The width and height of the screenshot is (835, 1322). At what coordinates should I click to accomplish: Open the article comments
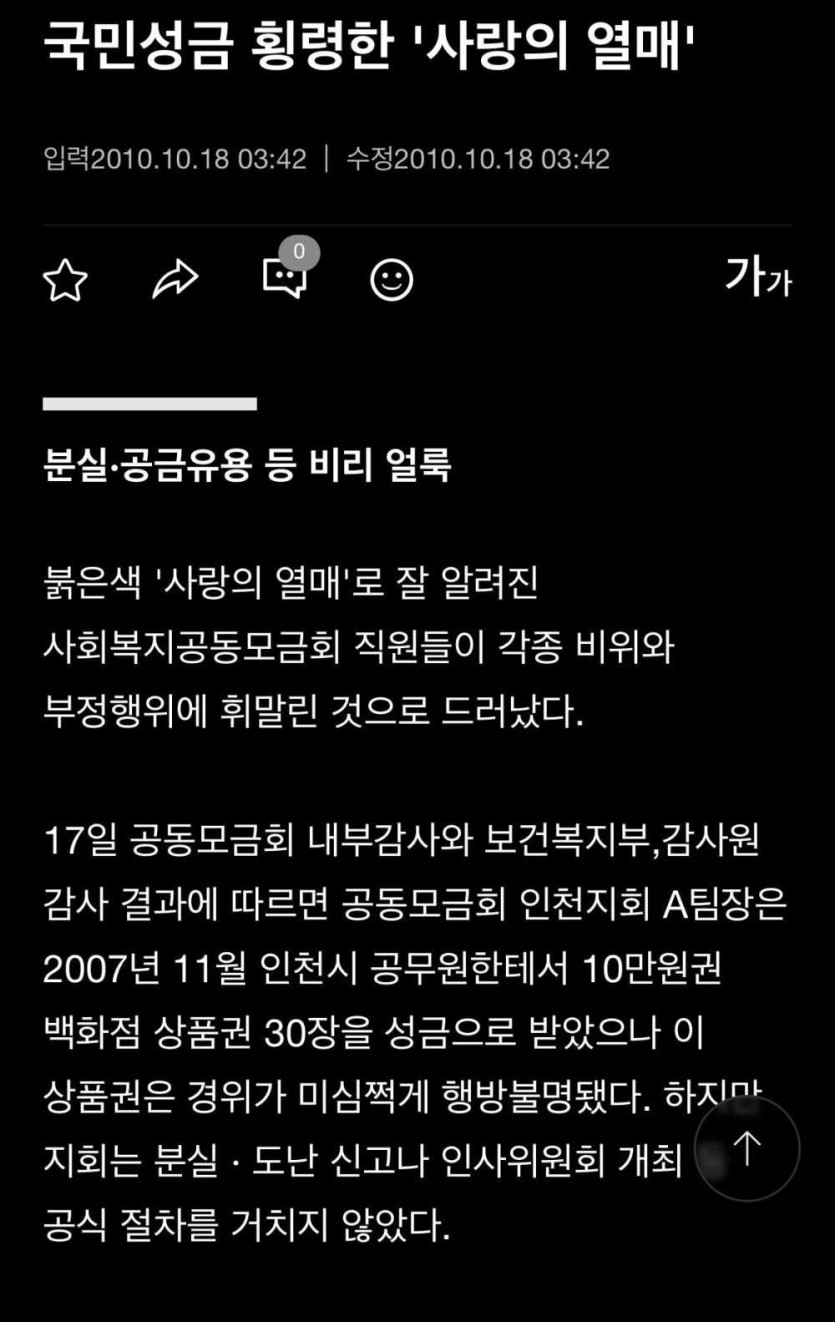pyautogui.click(x=285, y=278)
